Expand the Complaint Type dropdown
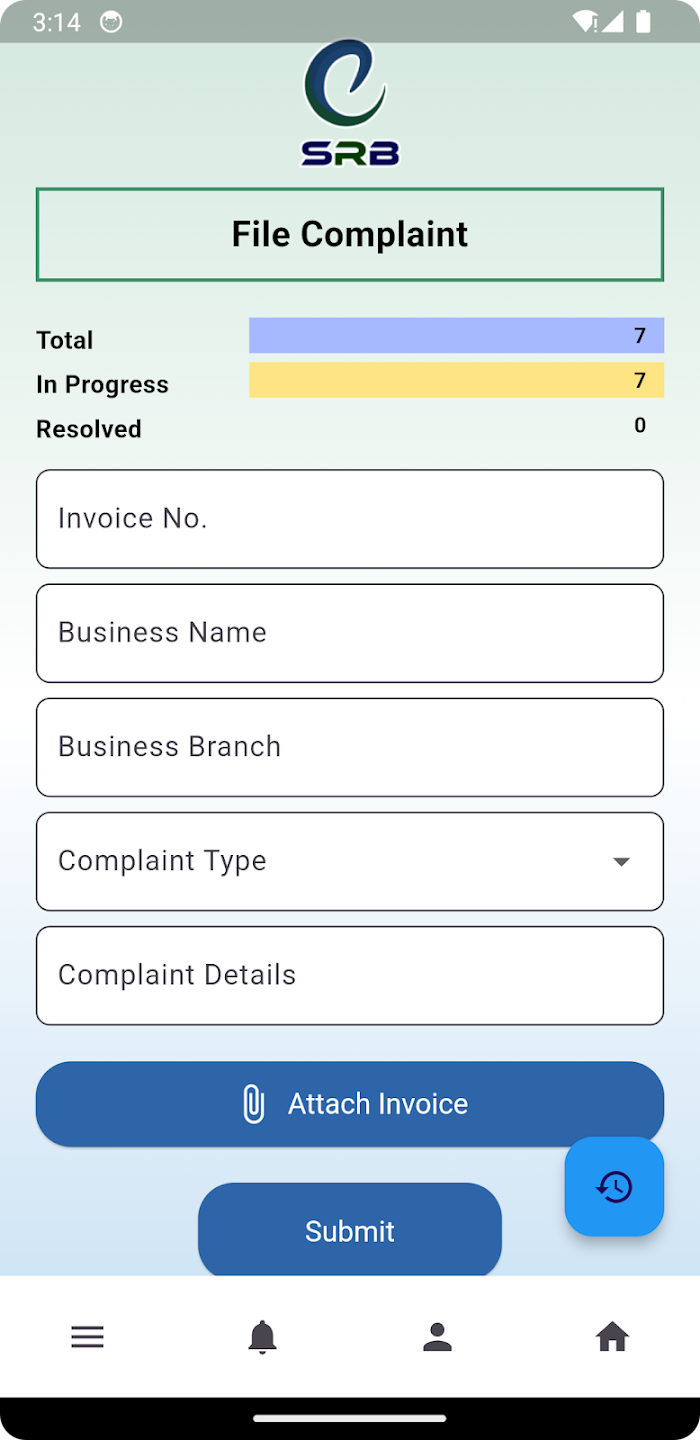The width and height of the screenshot is (700, 1440). [x=350, y=861]
